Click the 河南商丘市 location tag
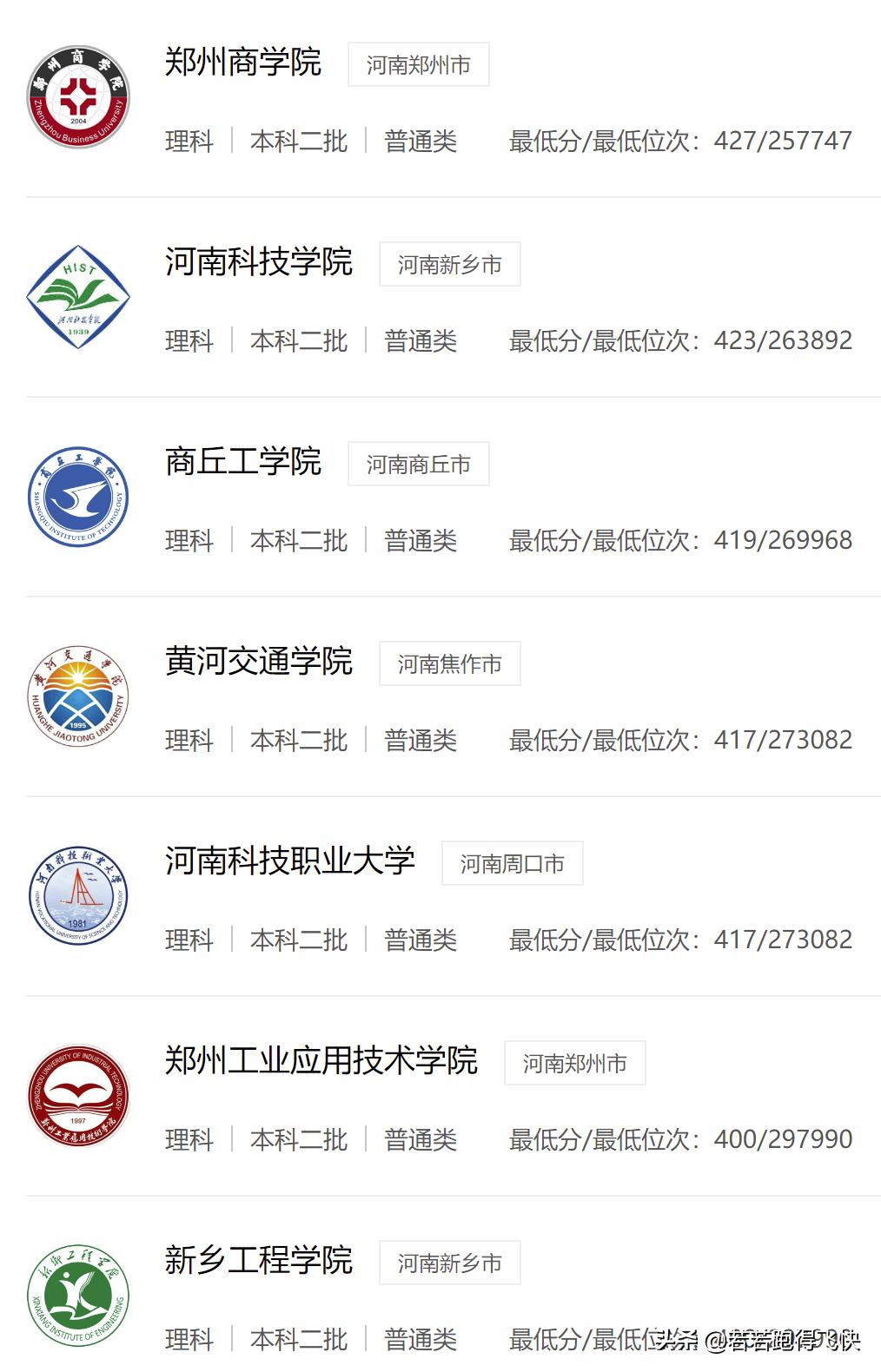Screen dimensions: 881x1372 click(x=420, y=463)
